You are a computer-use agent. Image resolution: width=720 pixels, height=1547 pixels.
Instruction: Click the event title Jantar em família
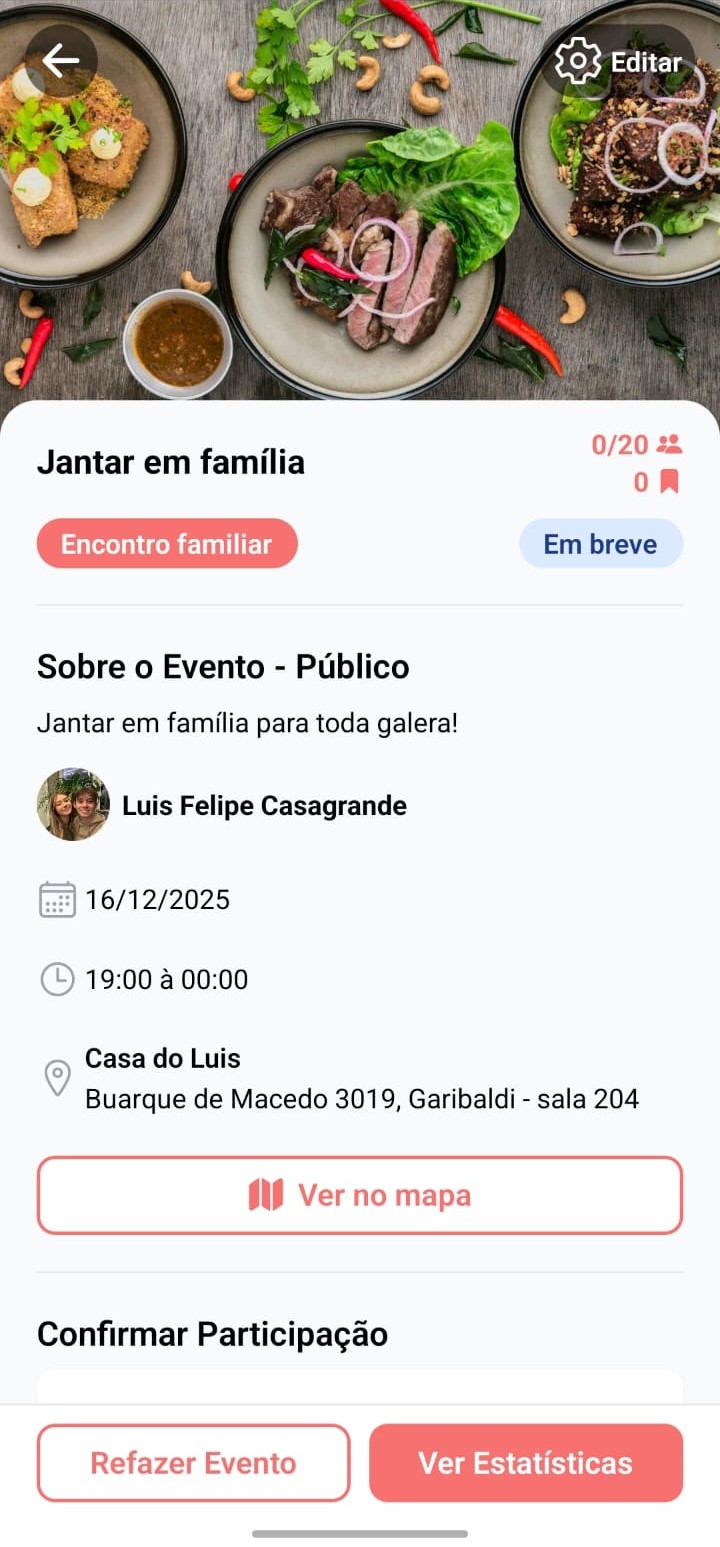(x=170, y=462)
